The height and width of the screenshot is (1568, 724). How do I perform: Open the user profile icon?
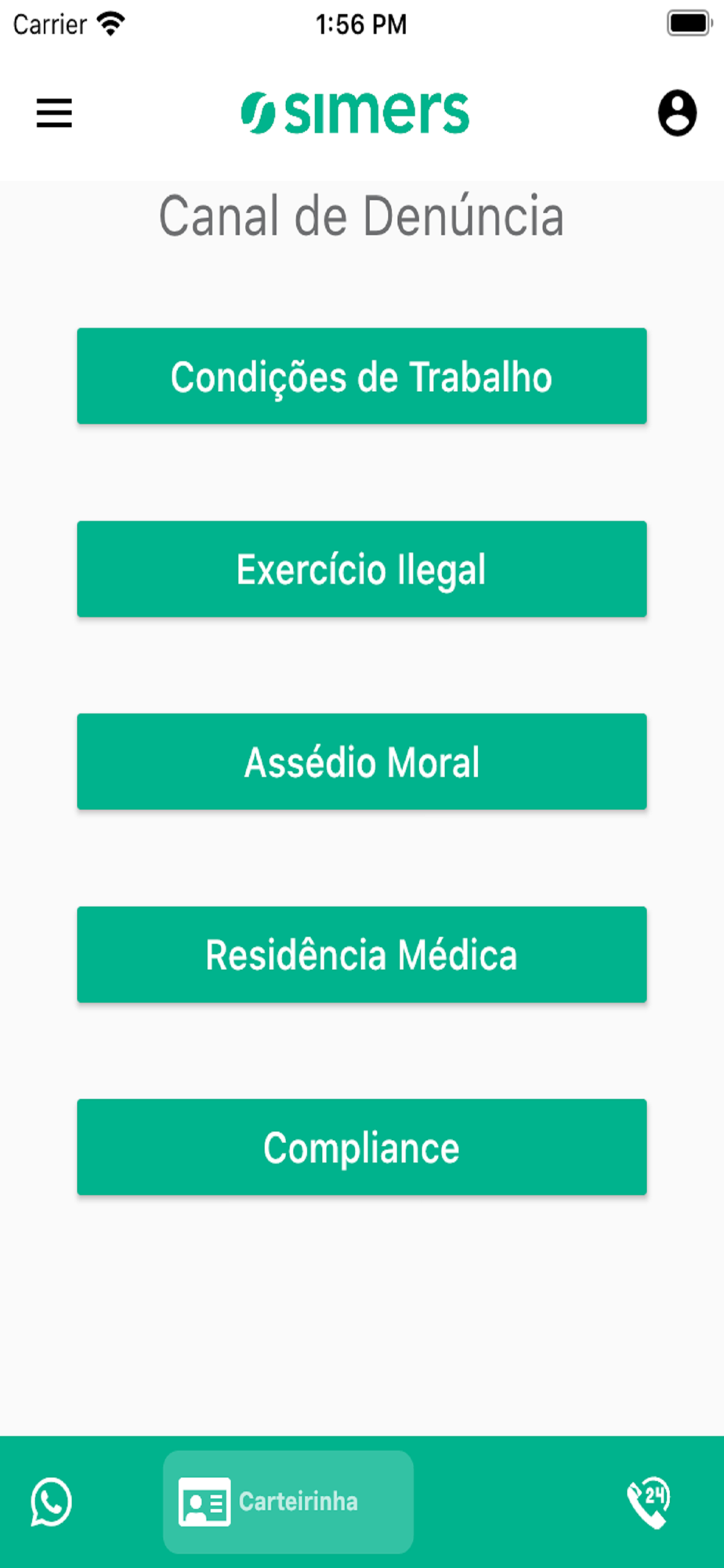pos(677,113)
